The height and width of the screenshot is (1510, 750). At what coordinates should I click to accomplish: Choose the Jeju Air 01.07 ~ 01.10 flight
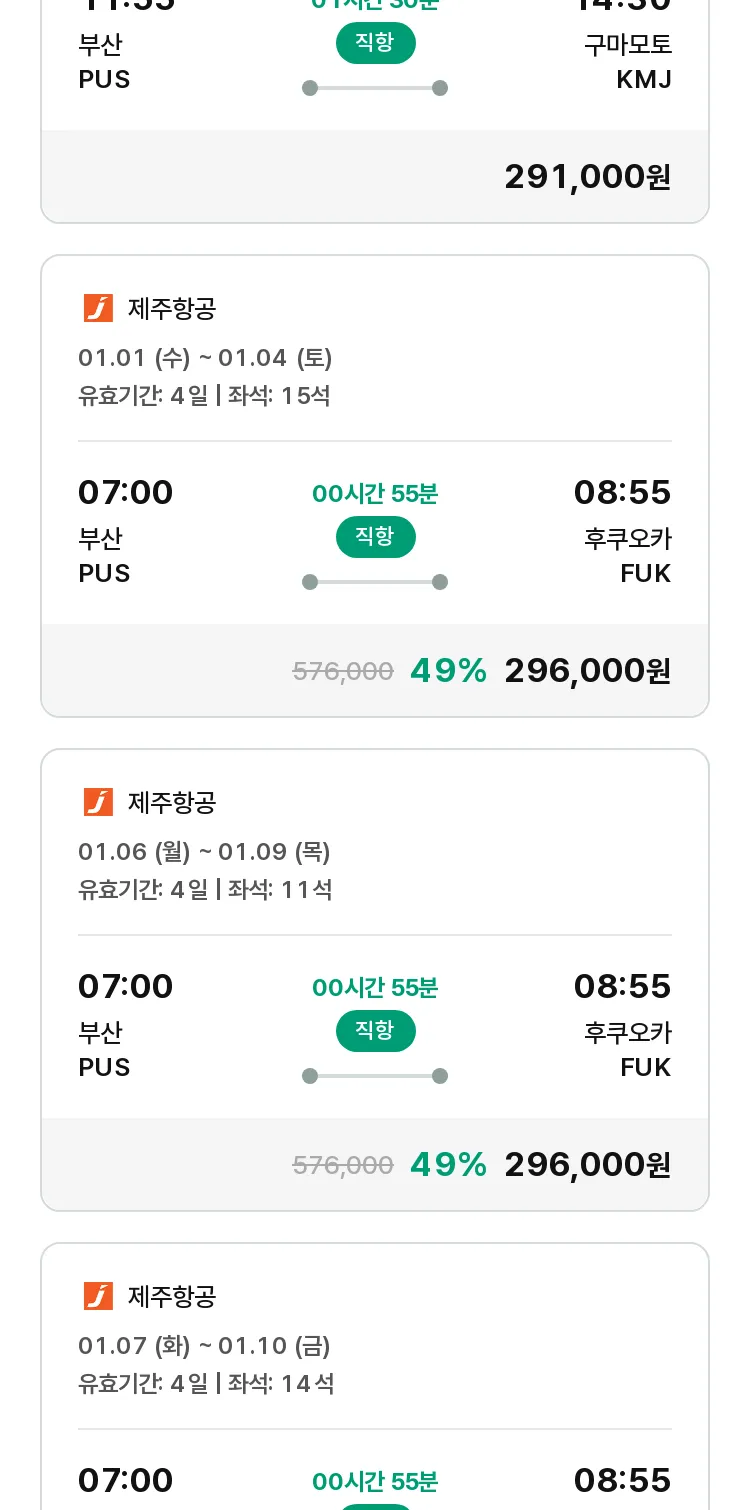375,1376
